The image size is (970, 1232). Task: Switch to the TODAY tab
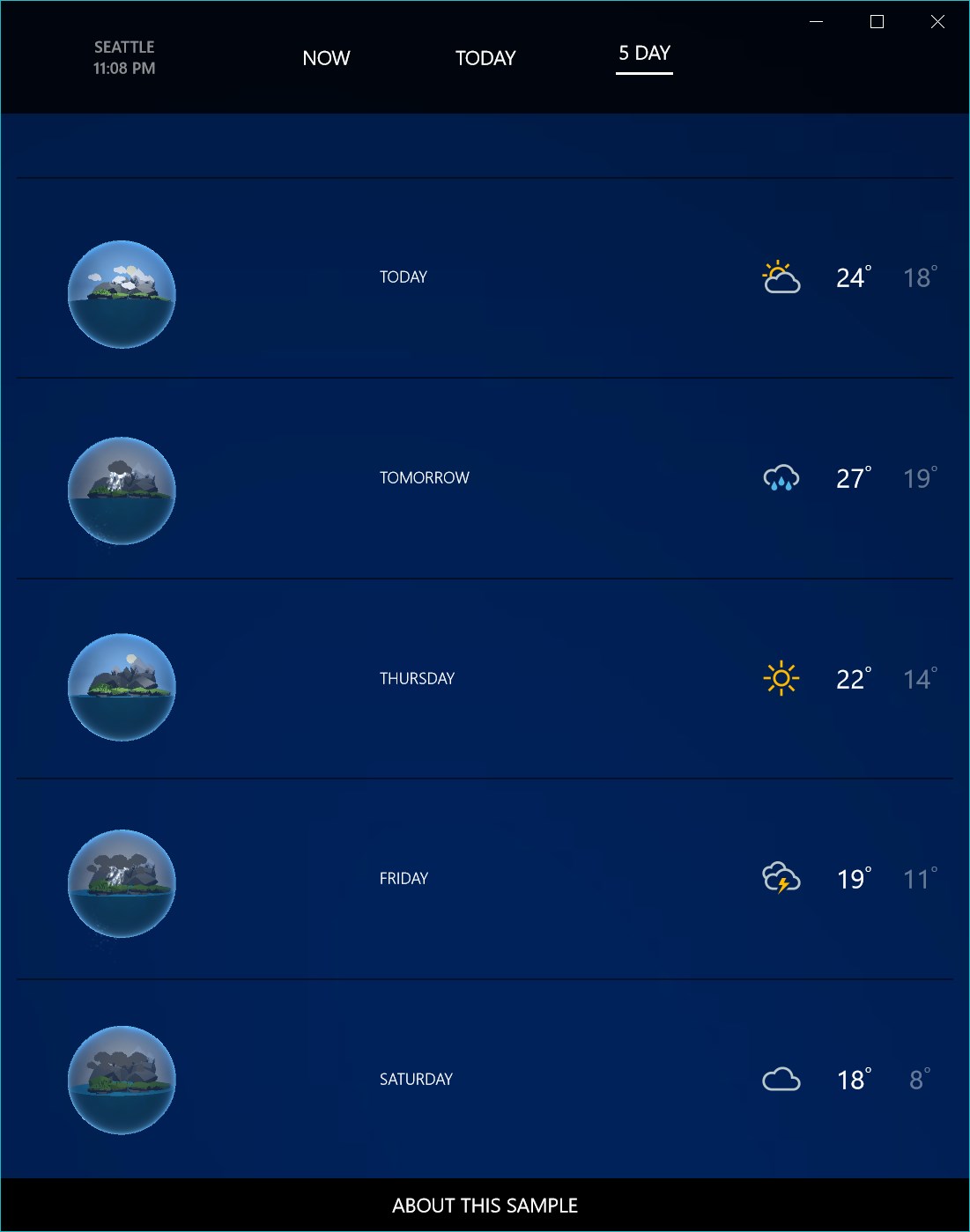click(485, 58)
